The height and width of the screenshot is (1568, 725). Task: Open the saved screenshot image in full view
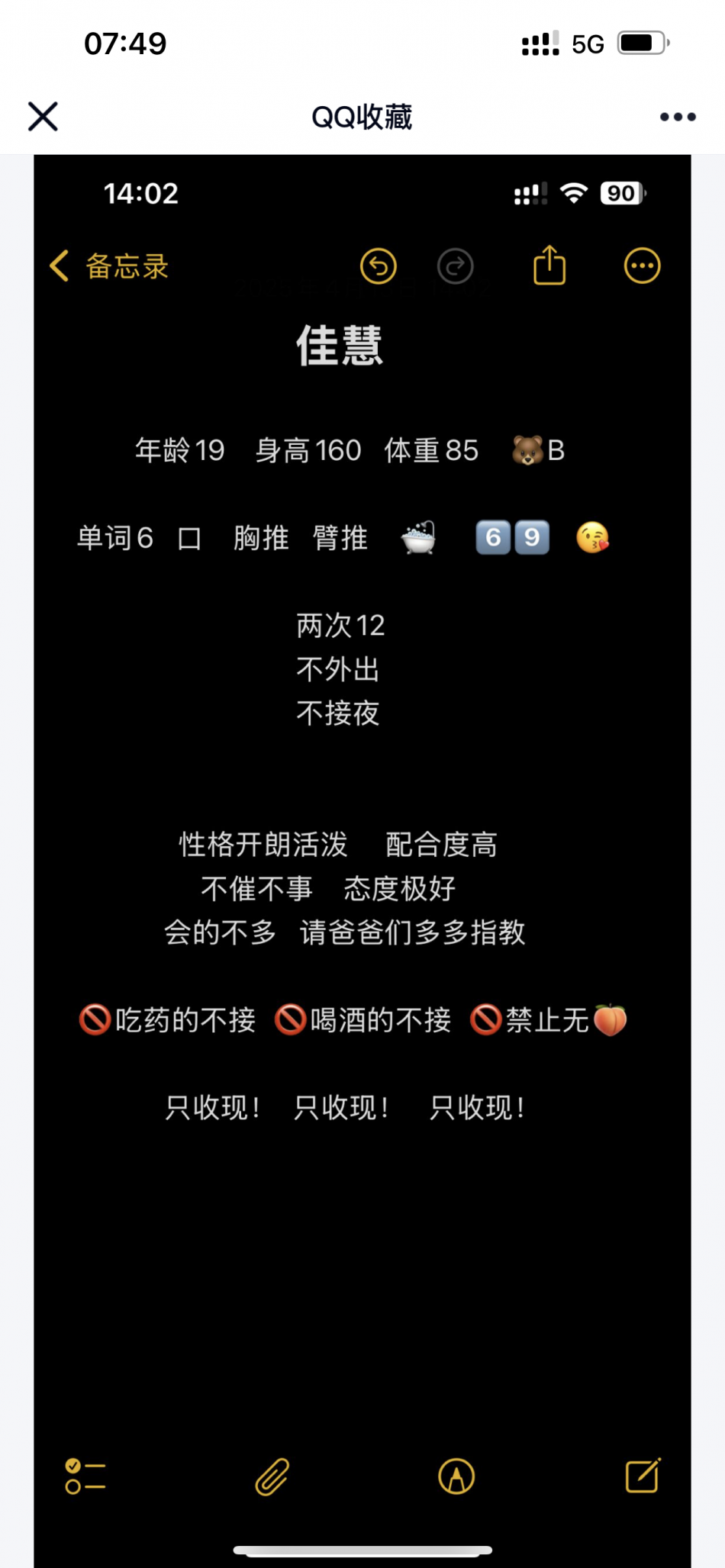(362, 839)
